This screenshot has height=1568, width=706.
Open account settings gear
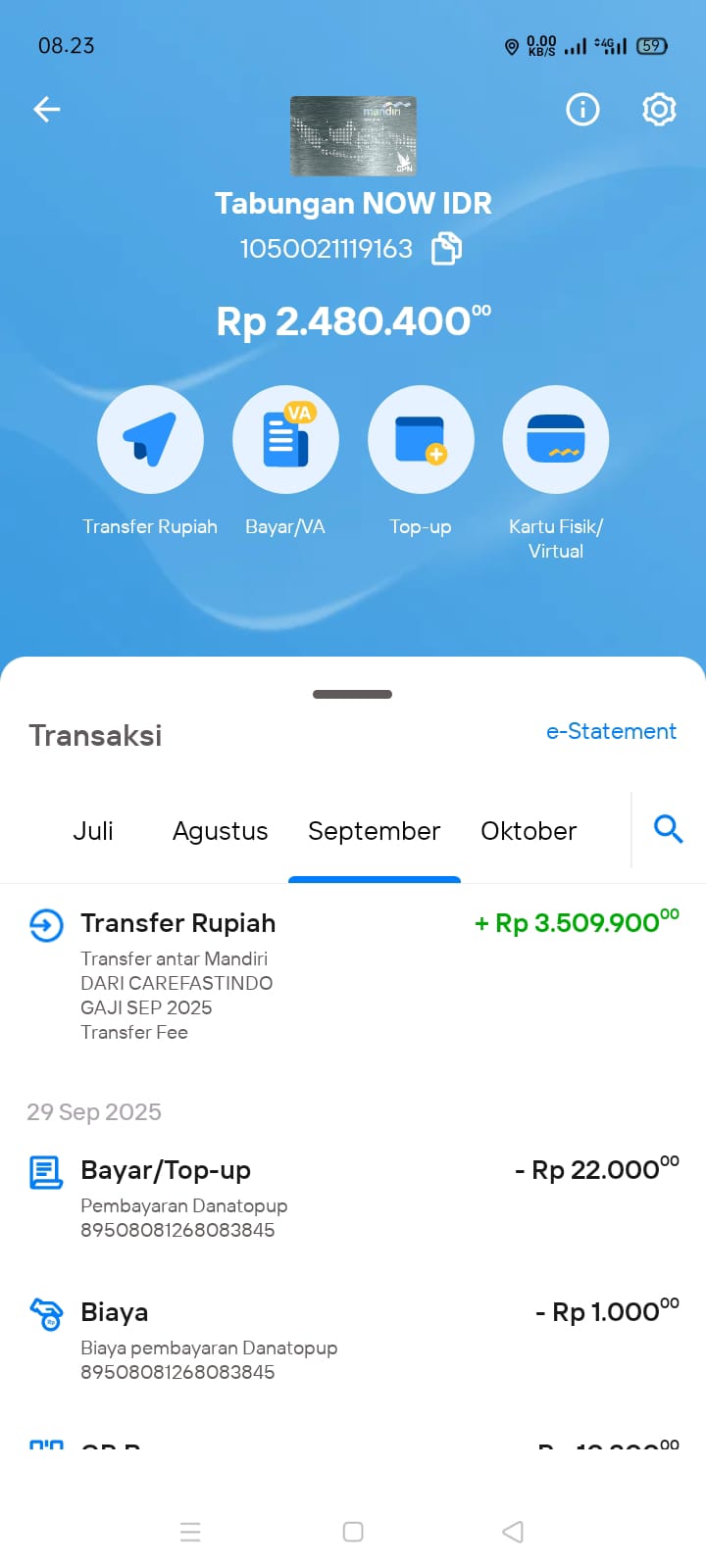tap(659, 109)
